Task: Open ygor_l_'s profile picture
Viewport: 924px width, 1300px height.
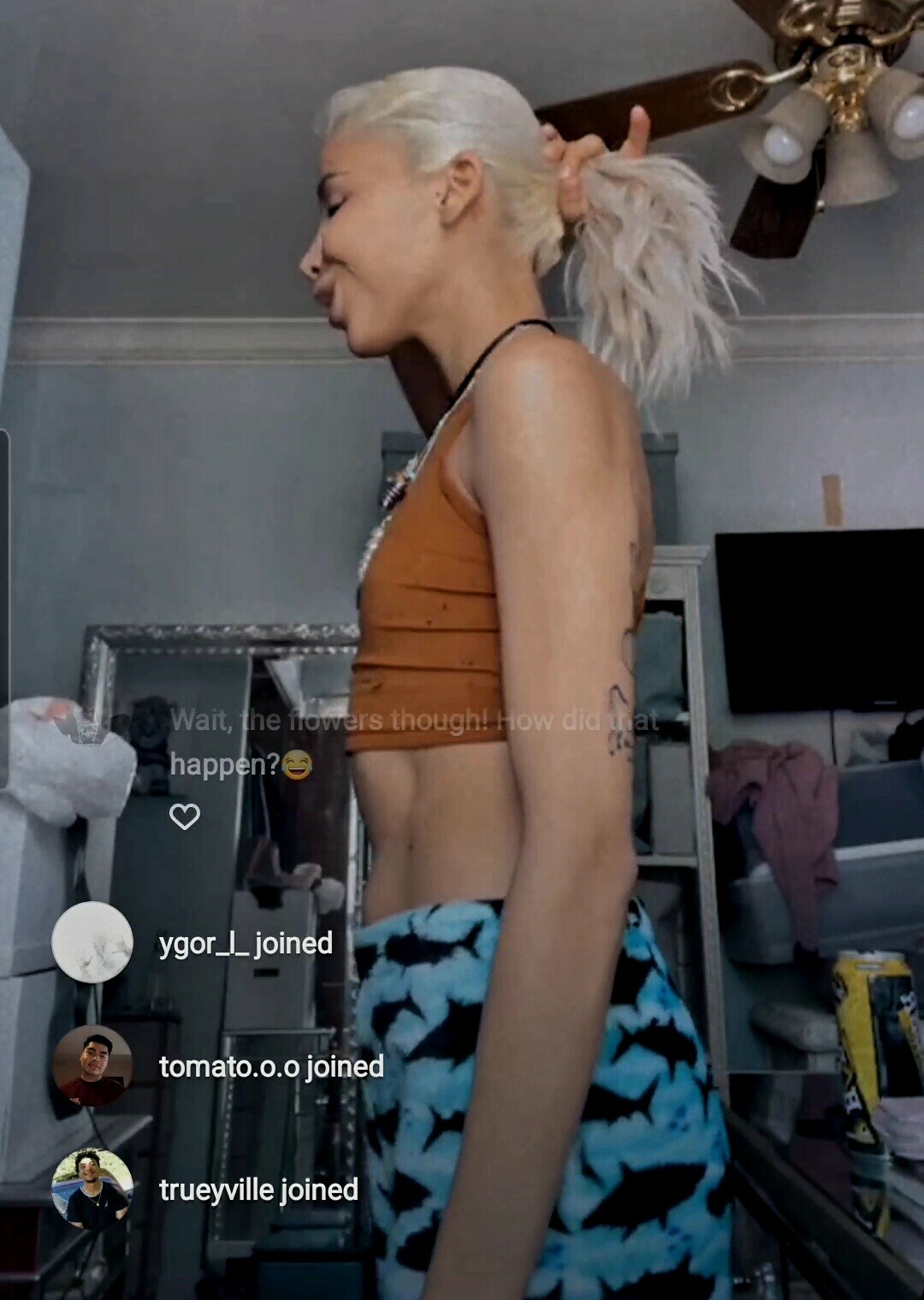Action: pos(92,942)
